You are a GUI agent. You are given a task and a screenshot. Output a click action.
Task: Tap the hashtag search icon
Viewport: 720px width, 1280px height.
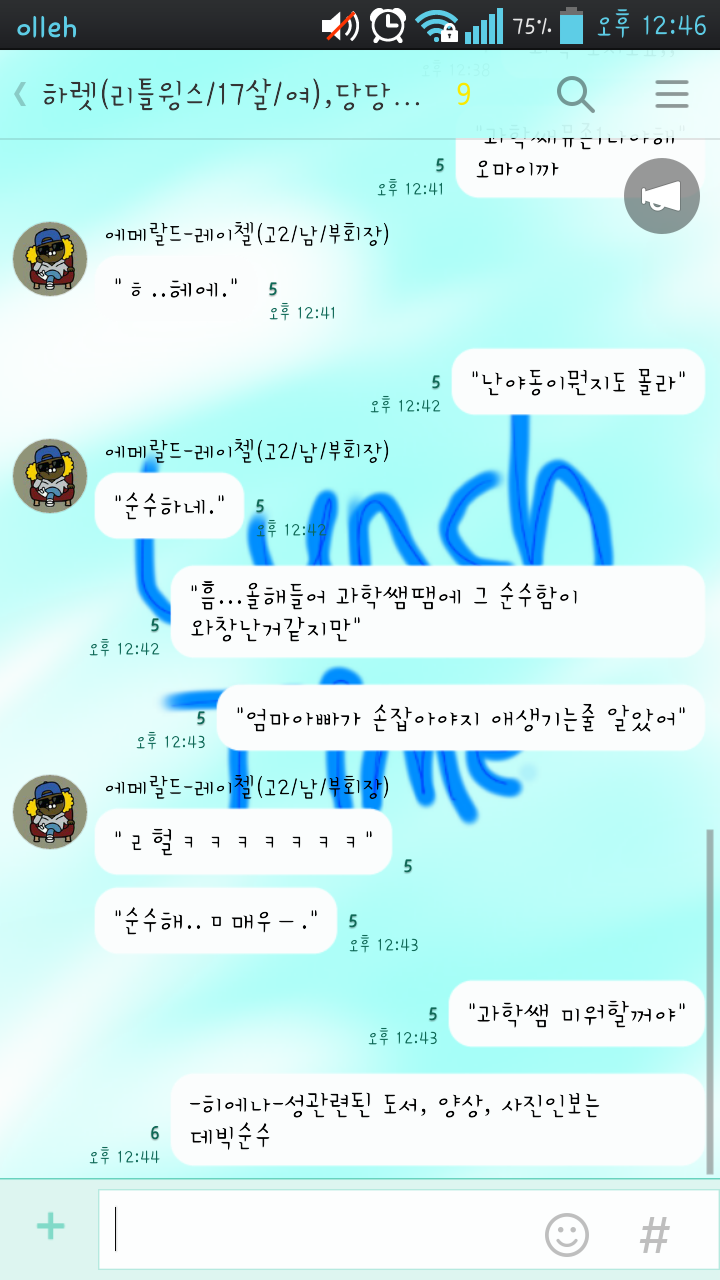[x=655, y=1236]
